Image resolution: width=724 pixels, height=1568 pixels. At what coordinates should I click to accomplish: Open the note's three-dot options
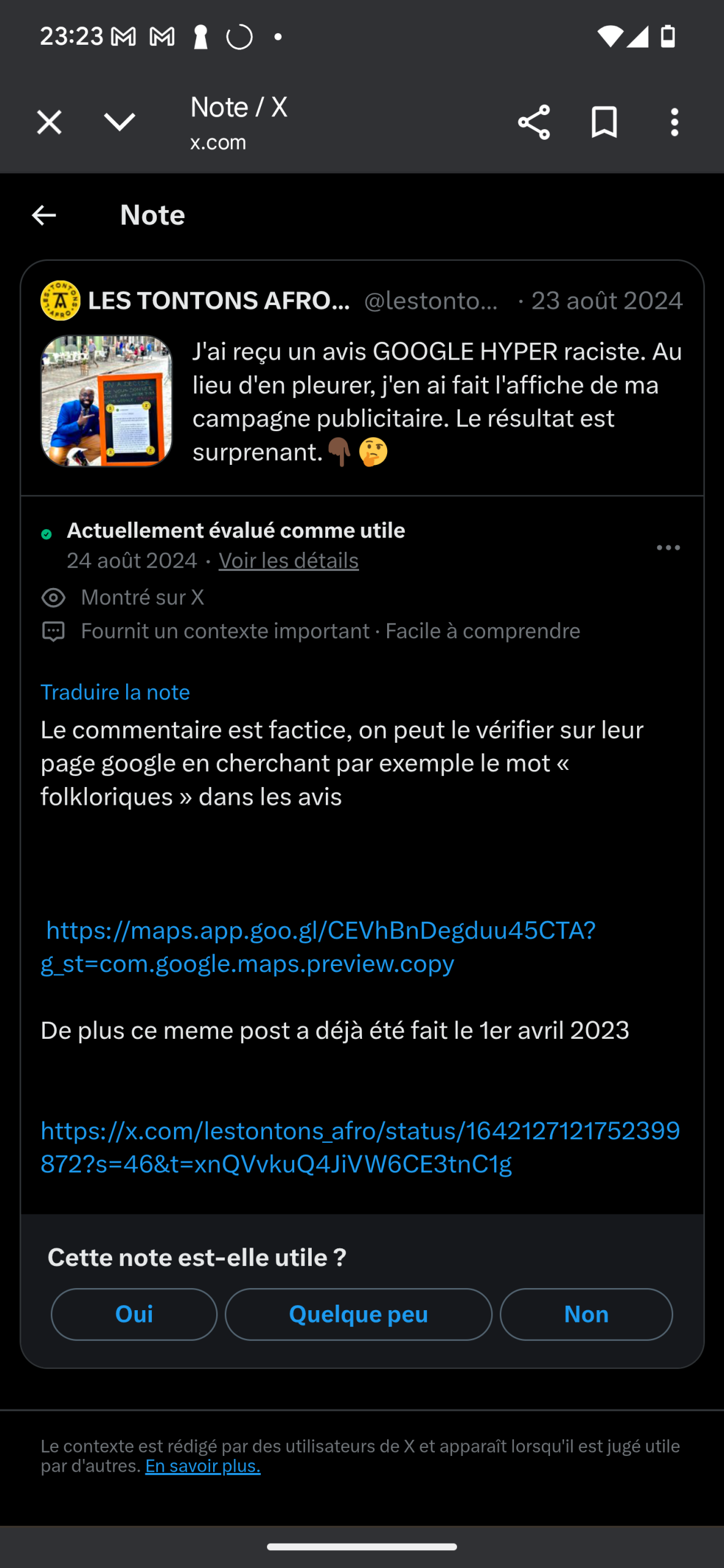coord(668,548)
